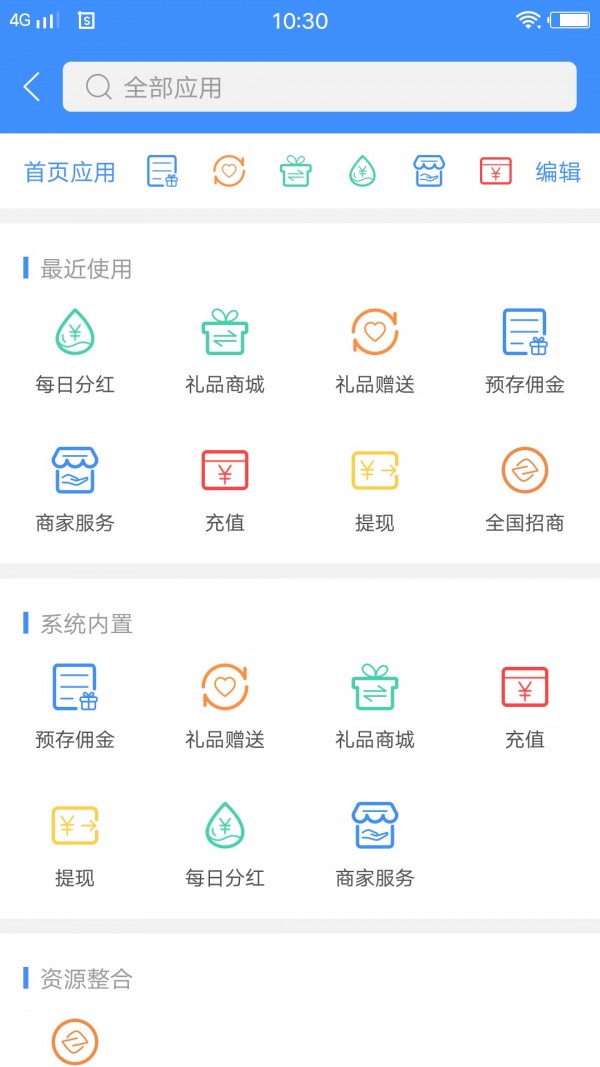Tap the 全部应用 search box
The height and width of the screenshot is (1067, 600).
coord(319,87)
